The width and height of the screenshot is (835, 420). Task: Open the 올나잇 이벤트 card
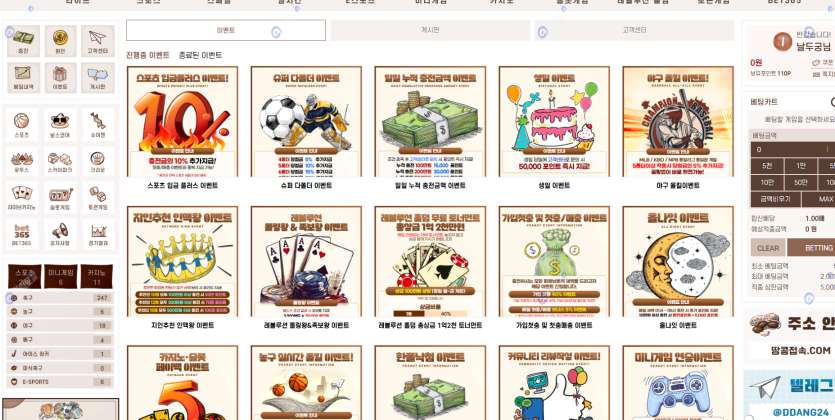click(677, 267)
